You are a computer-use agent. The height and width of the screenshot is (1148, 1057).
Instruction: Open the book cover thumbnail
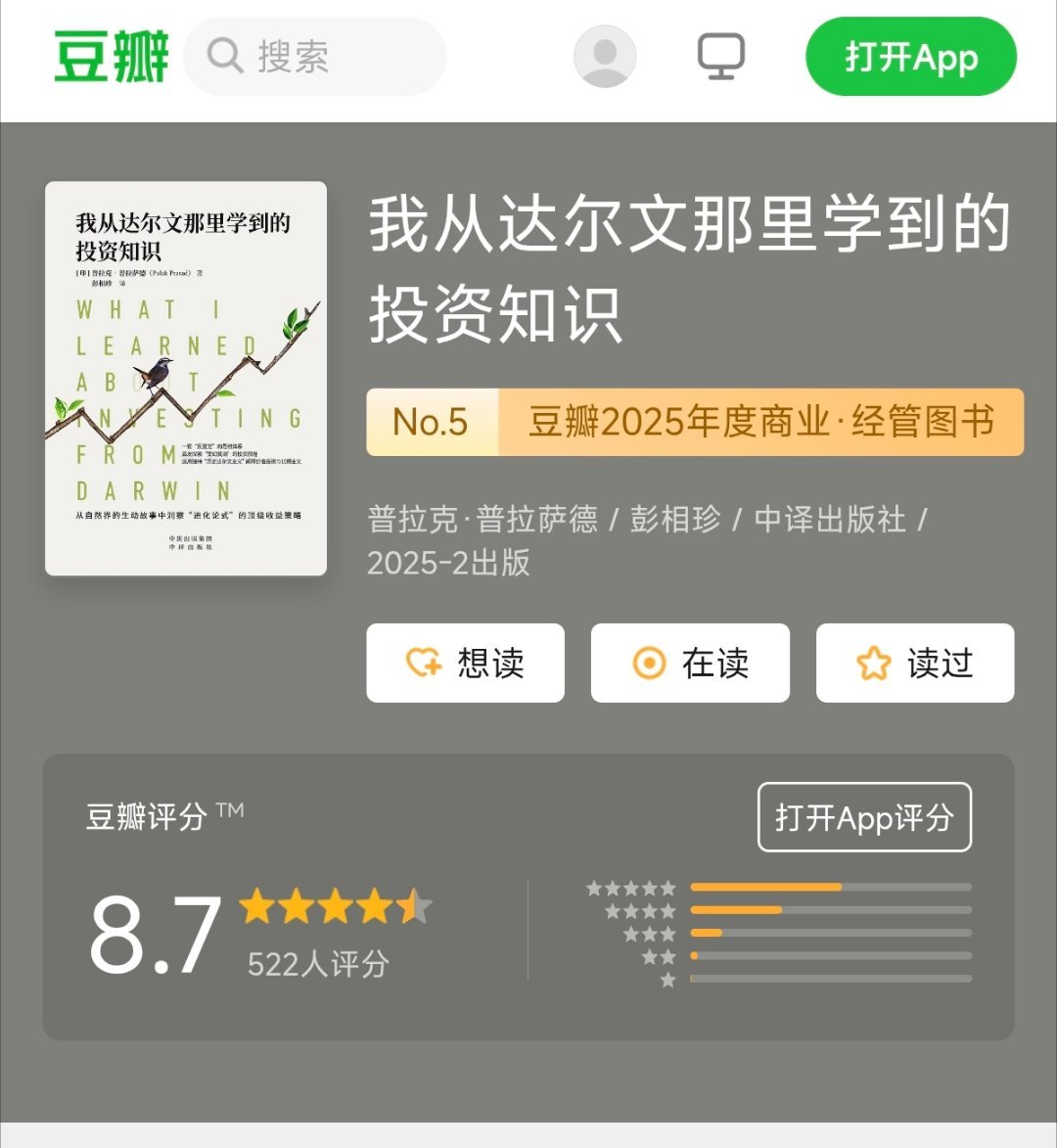[x=186, y=377]
